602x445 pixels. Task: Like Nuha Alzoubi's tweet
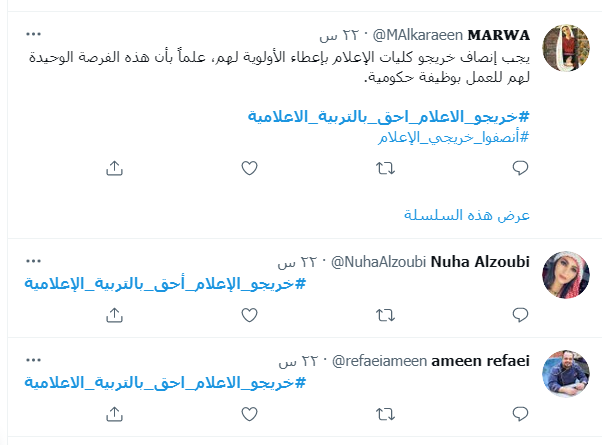[x=249, y=315]
